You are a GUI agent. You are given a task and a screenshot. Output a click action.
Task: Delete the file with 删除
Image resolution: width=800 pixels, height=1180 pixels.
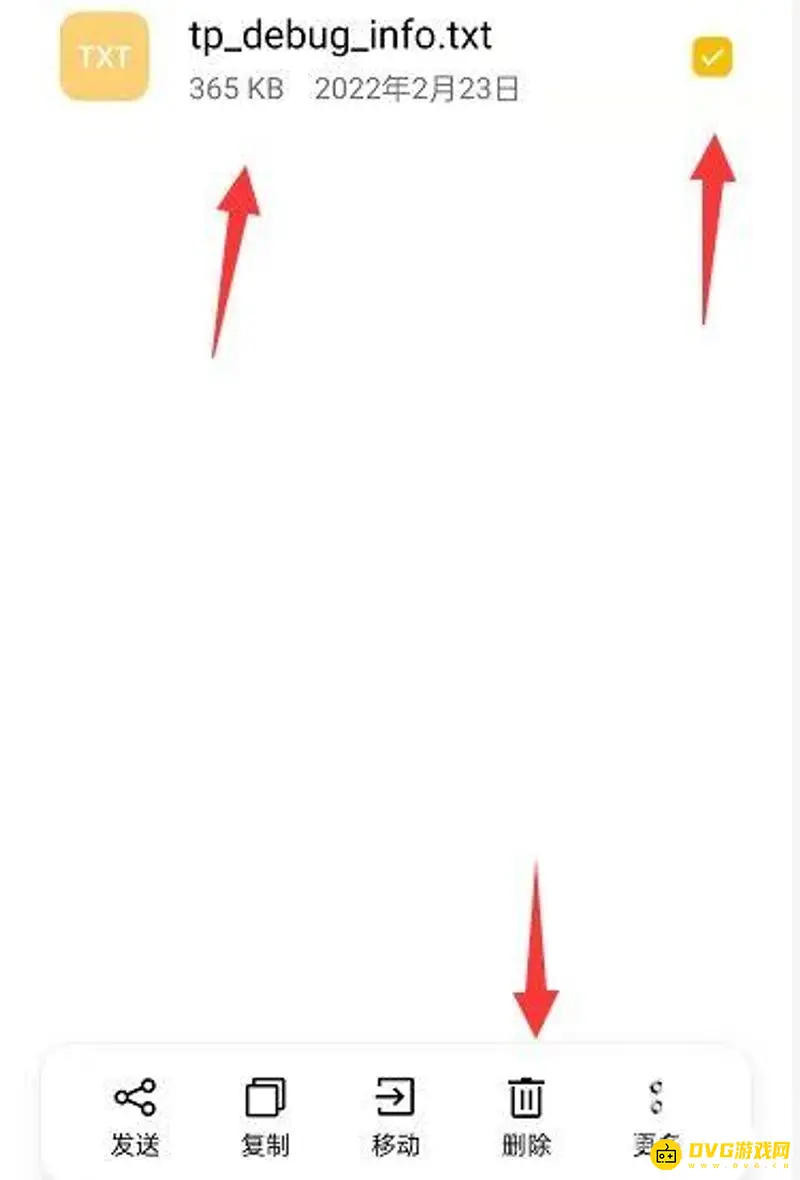pos(526,1117)
